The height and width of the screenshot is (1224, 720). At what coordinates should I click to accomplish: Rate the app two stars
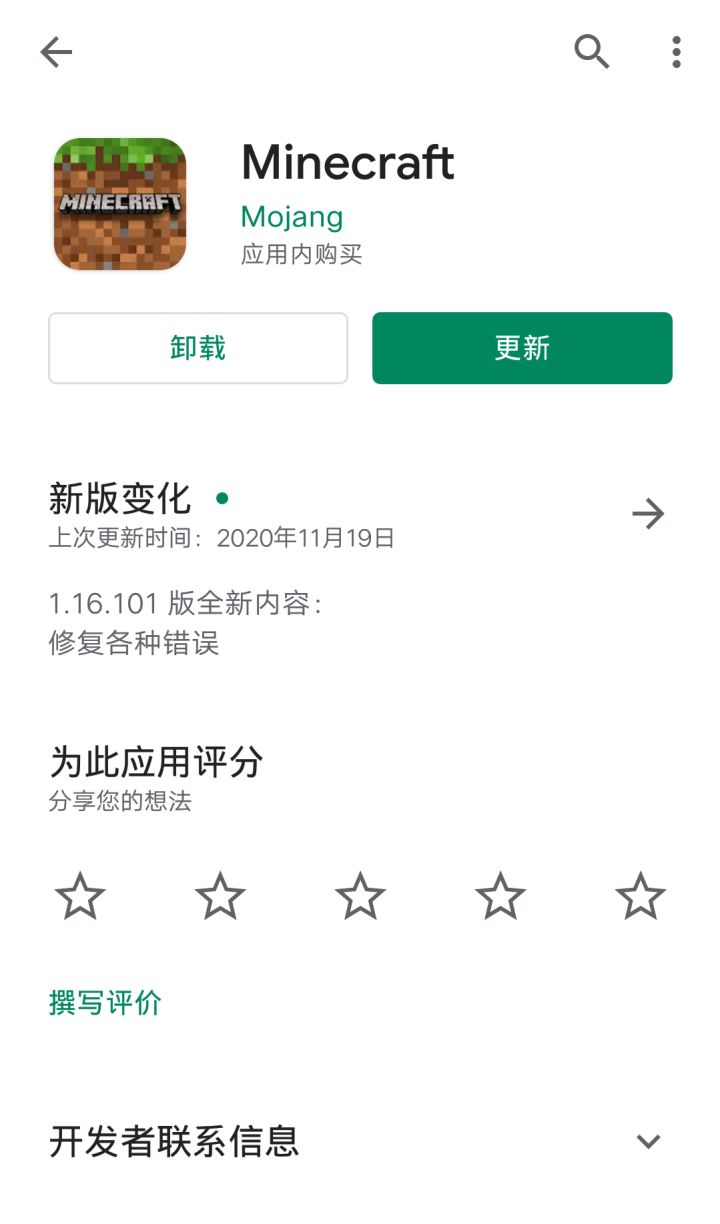tap(220, 897)
